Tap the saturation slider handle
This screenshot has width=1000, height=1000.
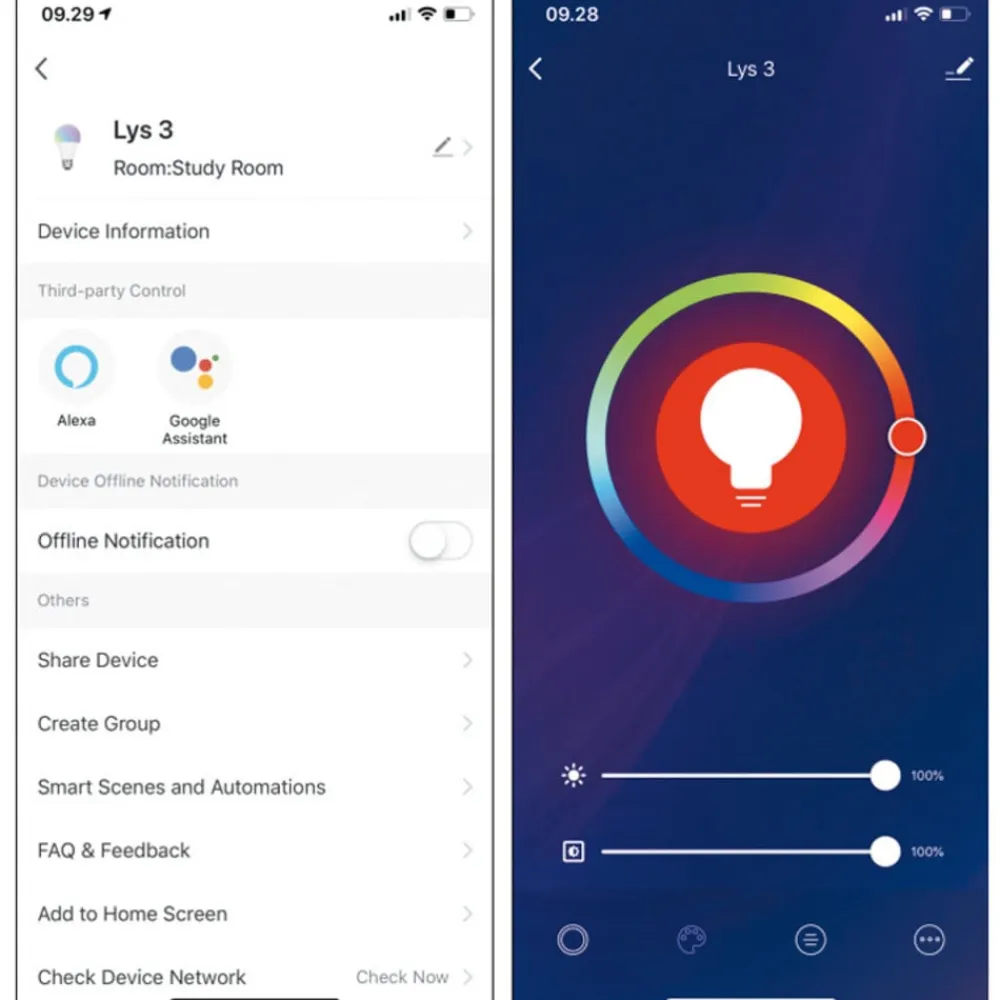point(885,851)
